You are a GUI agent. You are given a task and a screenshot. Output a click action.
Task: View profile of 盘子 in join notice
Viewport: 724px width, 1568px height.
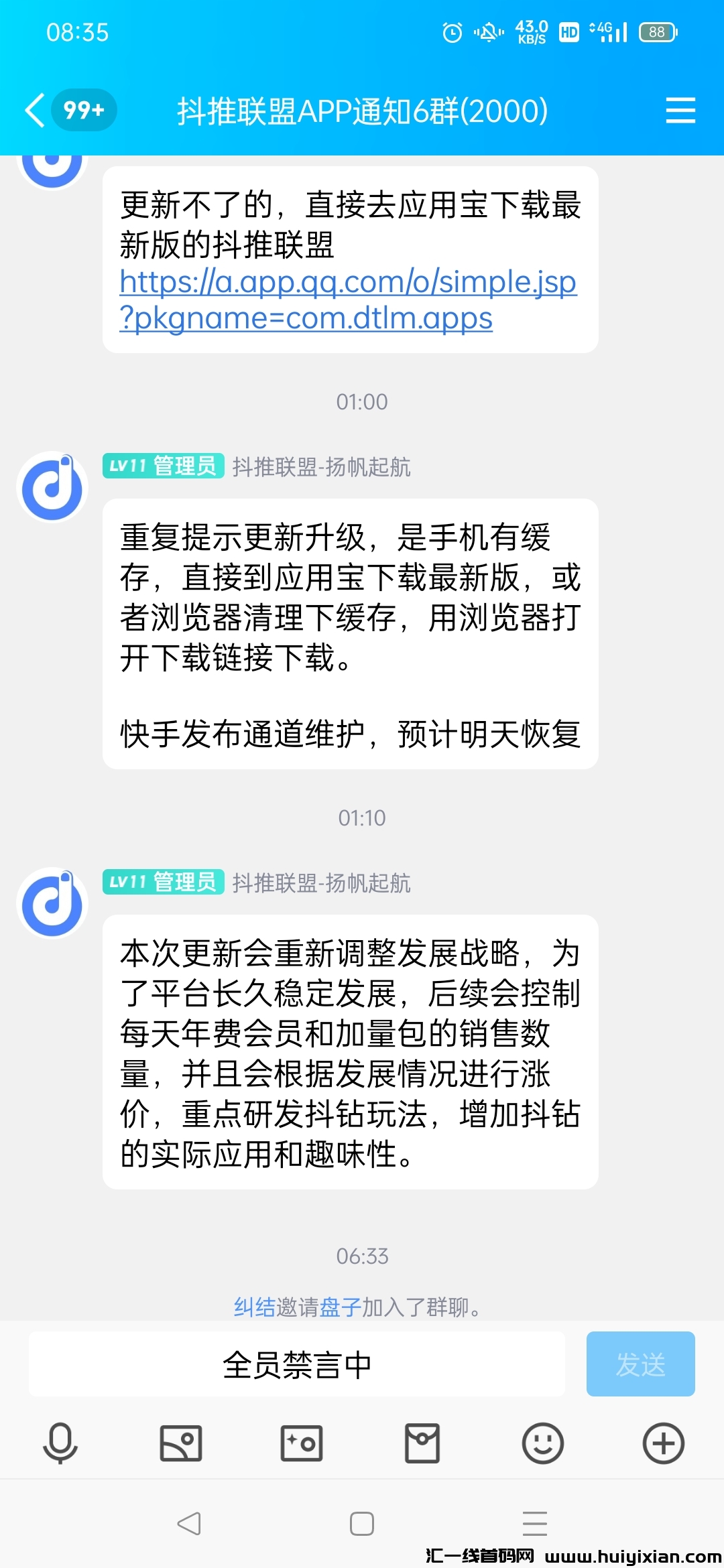click(x=340, y=1307)
